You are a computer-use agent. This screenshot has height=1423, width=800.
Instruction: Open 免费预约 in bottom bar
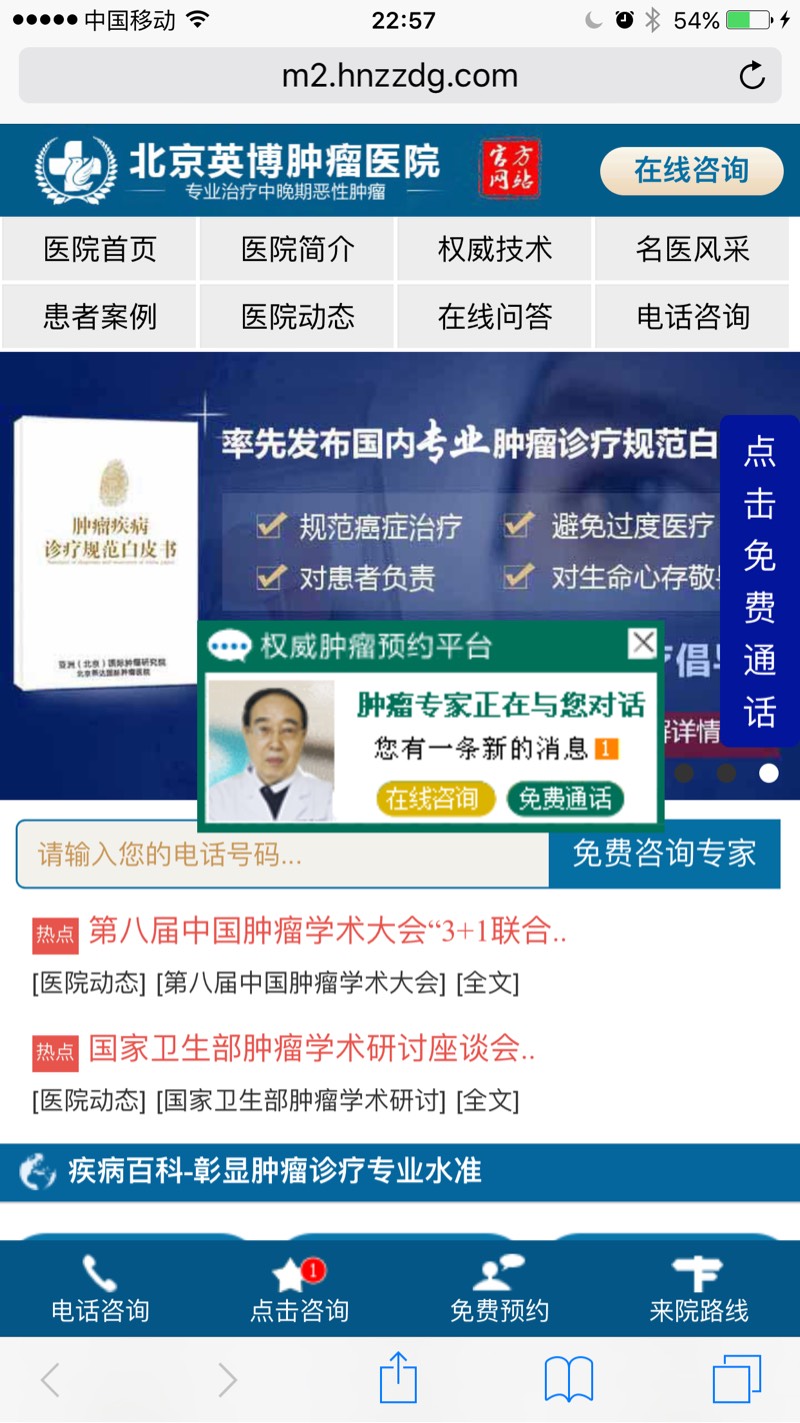[499, 1290]
